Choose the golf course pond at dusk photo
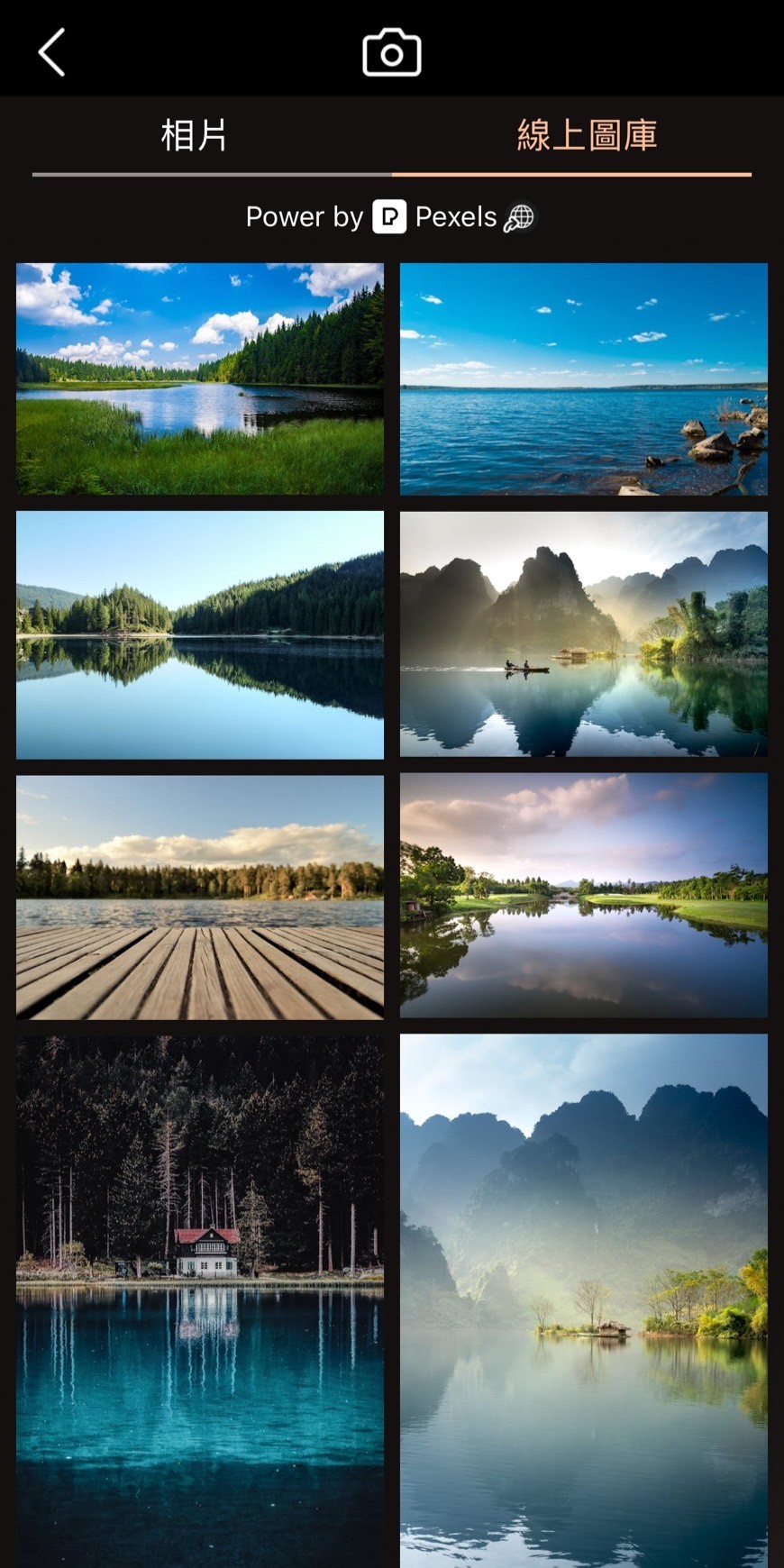The height and width of the screenshot is (1568, 784). point(584,896)
